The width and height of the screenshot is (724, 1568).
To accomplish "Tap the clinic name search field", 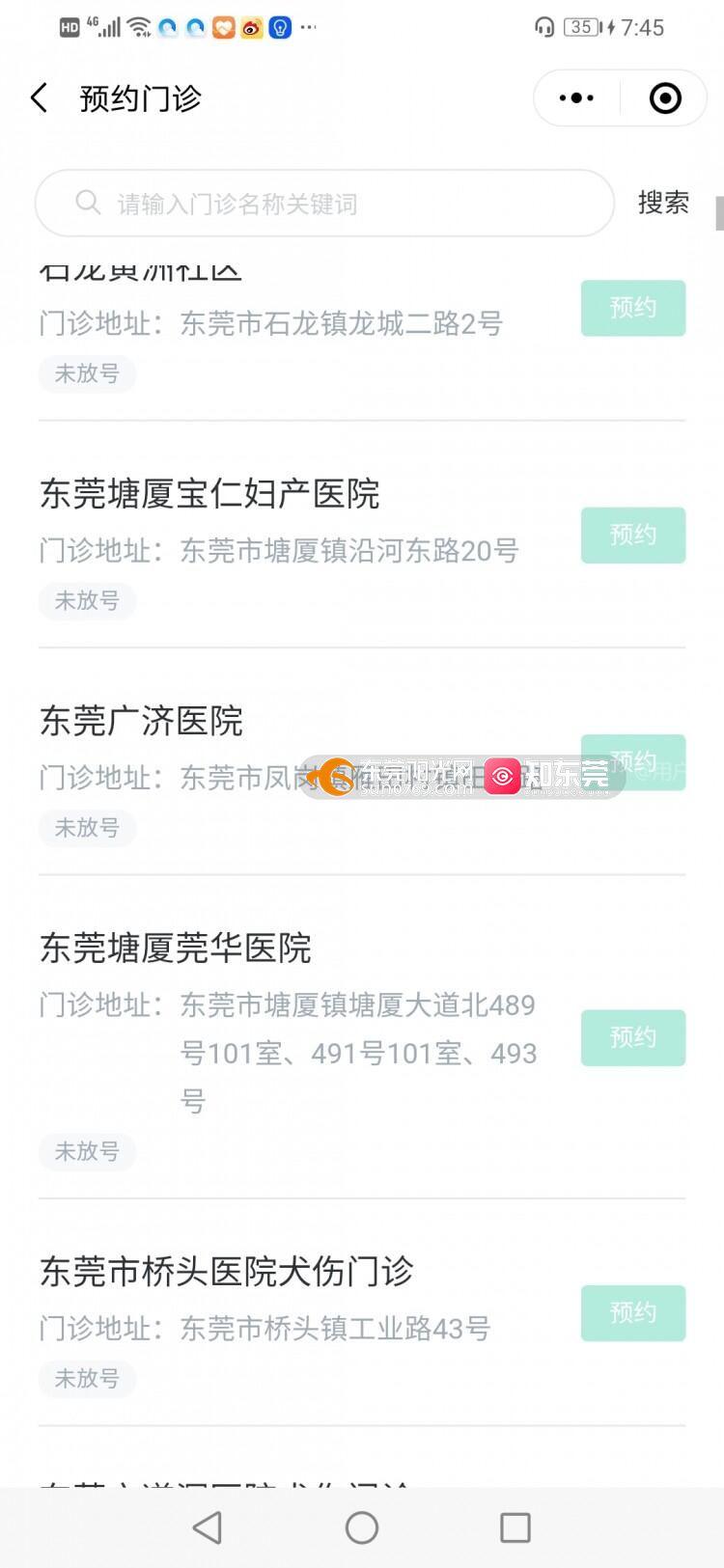I will [324, 204].
